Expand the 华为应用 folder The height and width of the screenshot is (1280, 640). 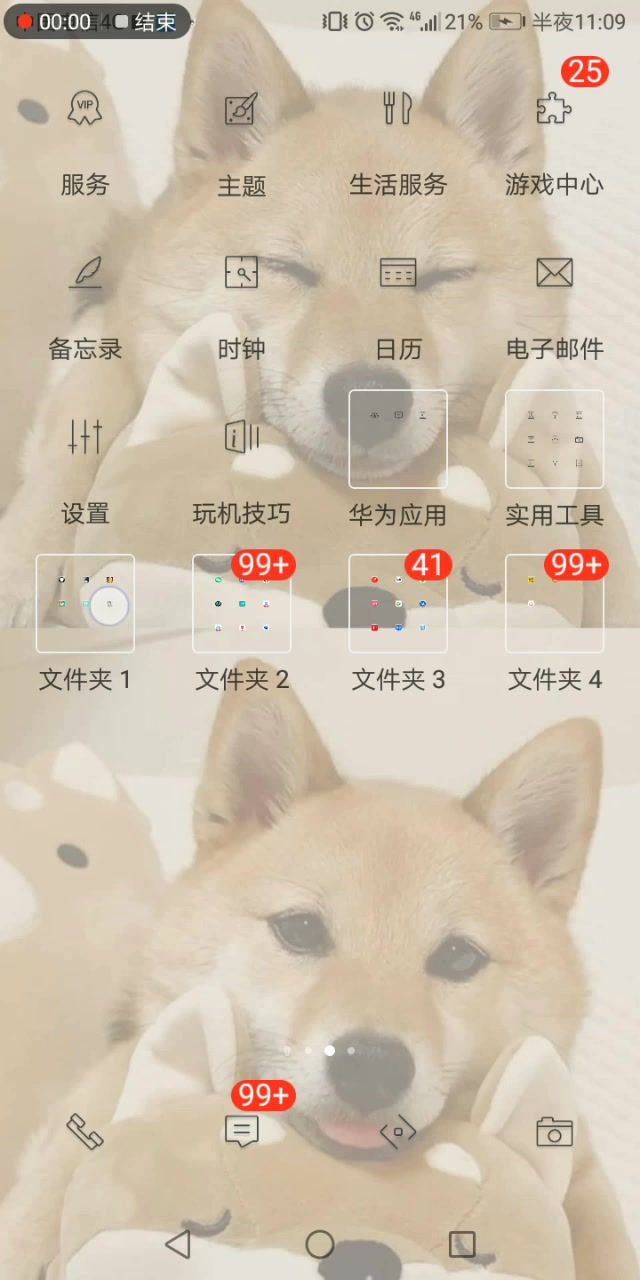(398, 439)
